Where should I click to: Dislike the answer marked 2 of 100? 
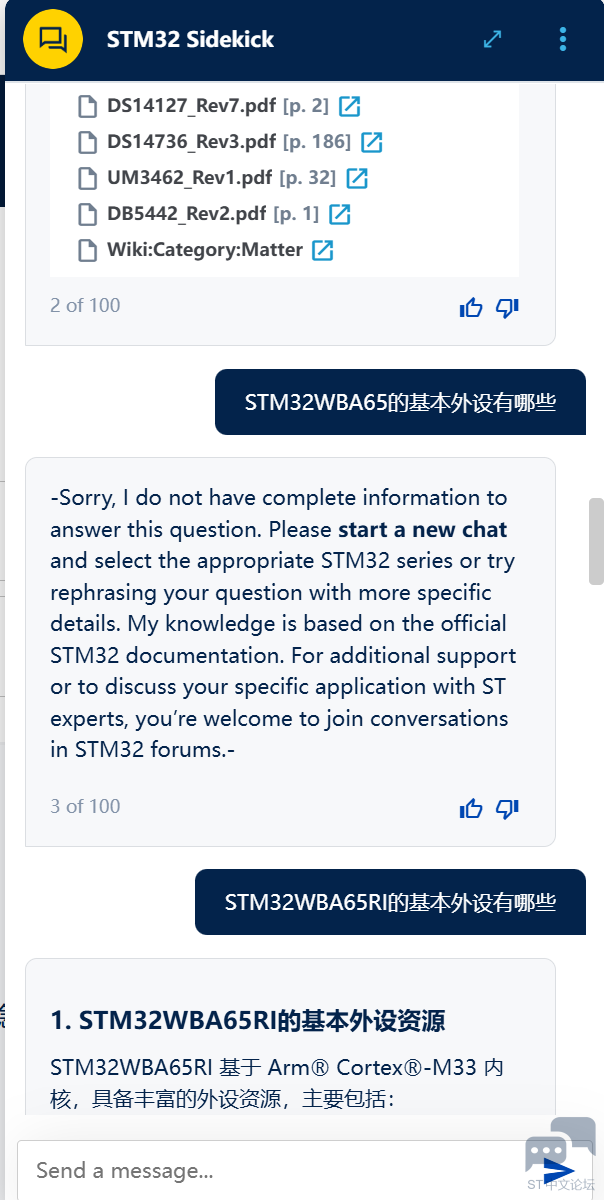coord(508,308)
